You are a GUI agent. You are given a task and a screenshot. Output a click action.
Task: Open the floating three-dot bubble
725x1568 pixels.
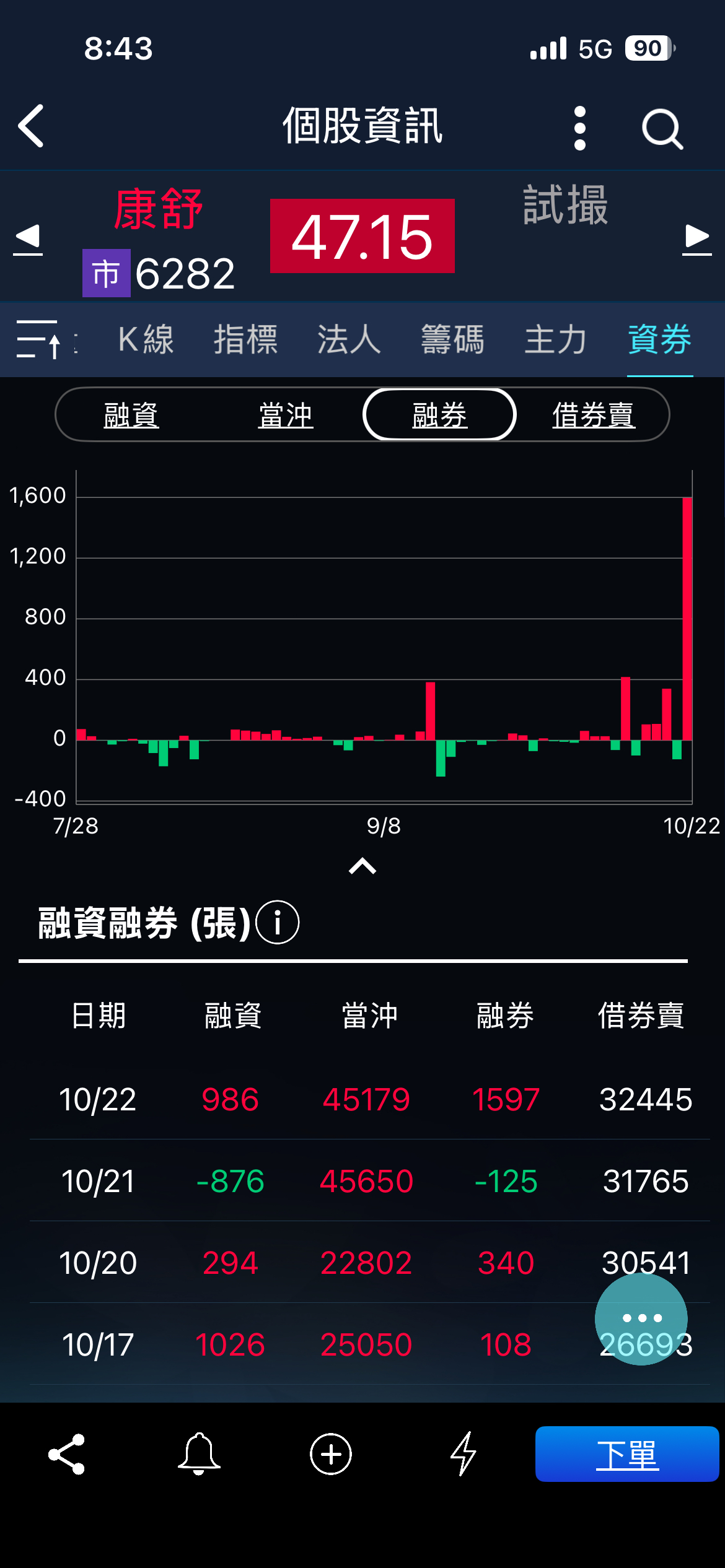tap(641, 1318)
